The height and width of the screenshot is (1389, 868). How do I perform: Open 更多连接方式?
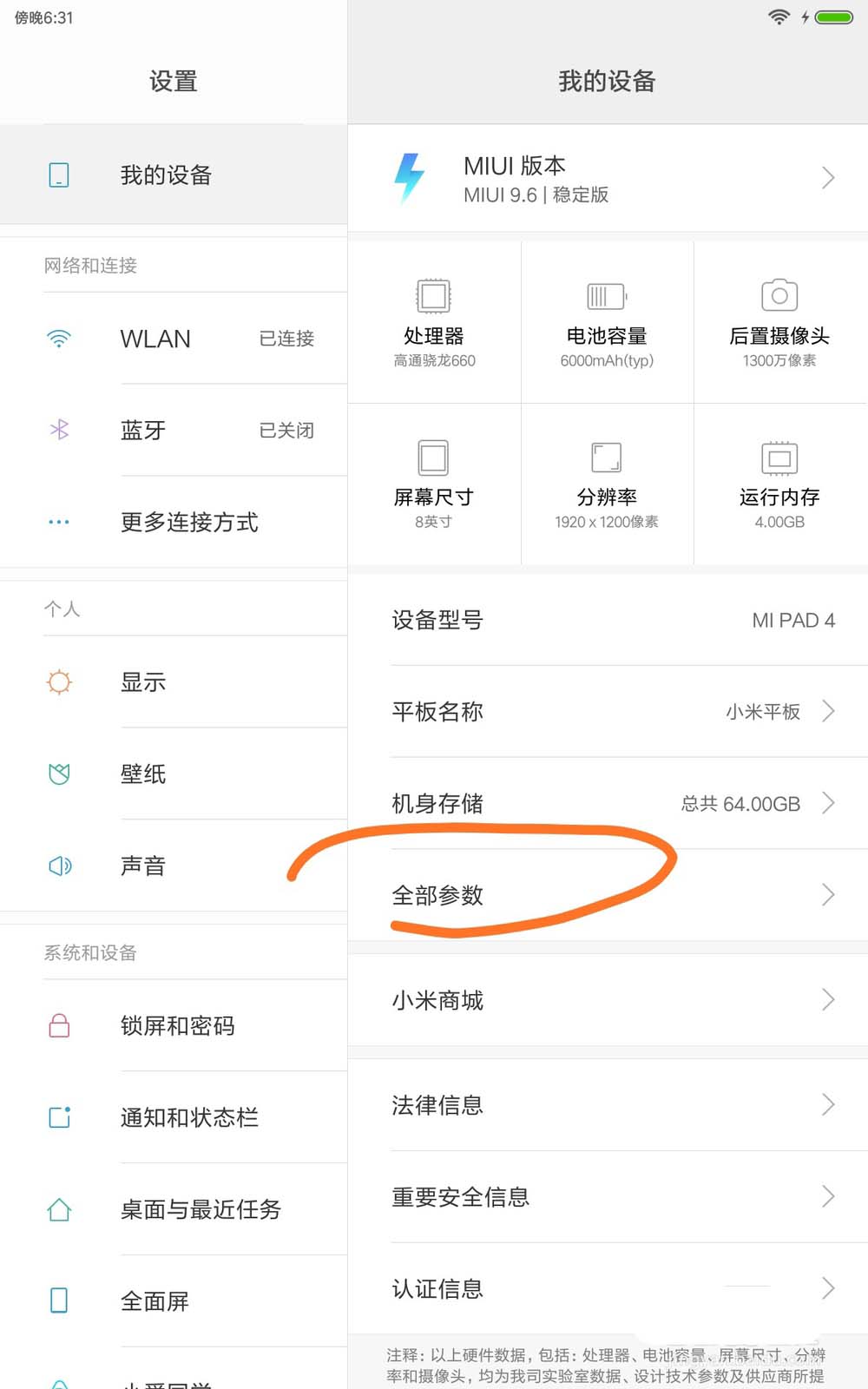174,523
